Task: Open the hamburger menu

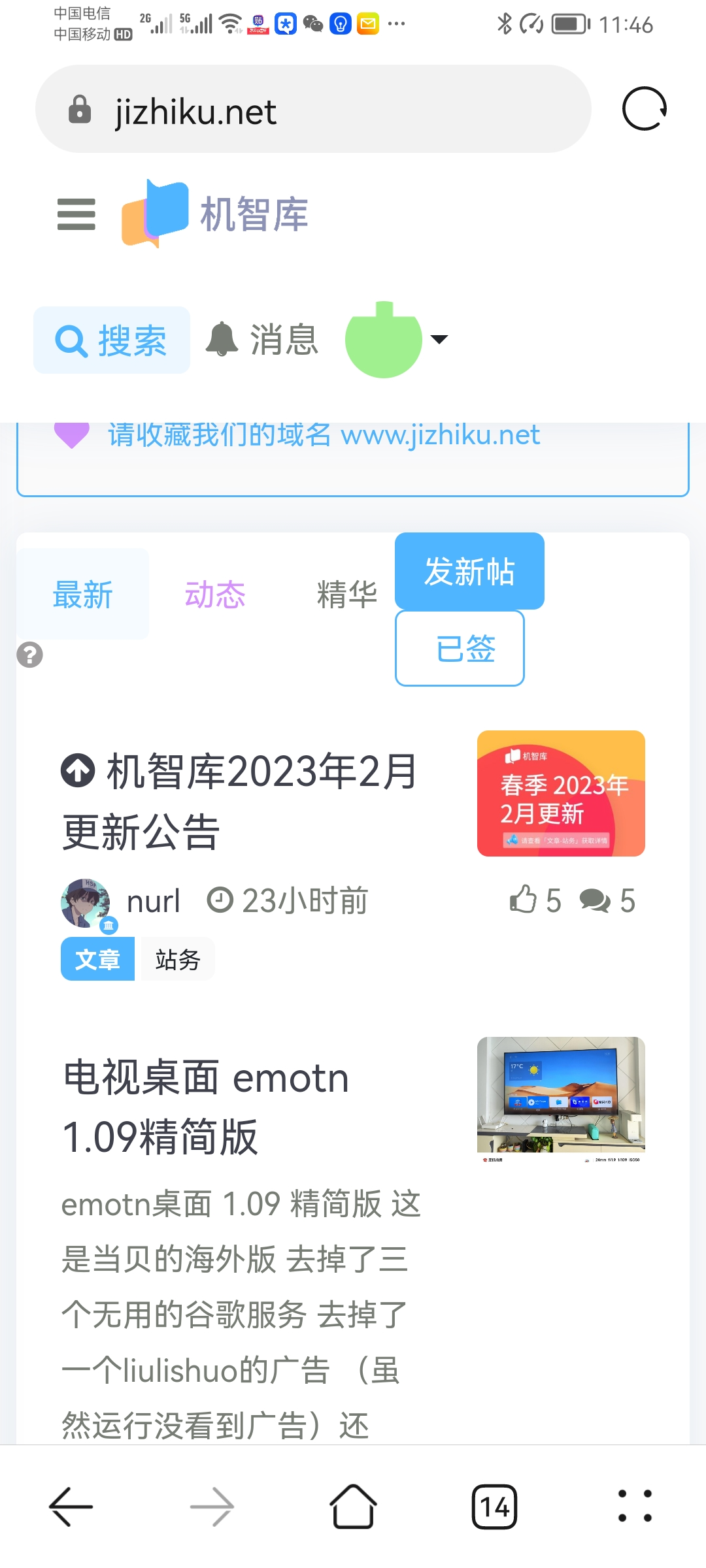Action: pos(76,214)
